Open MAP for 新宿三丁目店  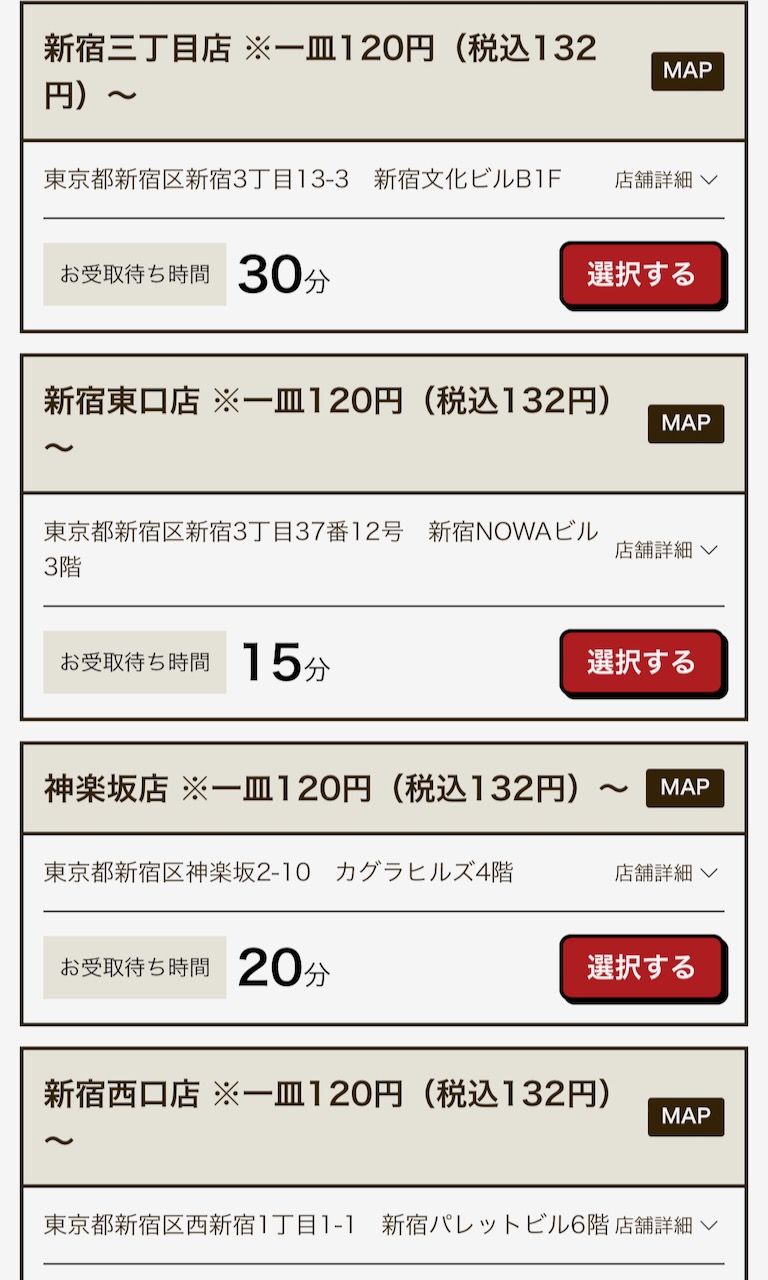coord(687,72)
